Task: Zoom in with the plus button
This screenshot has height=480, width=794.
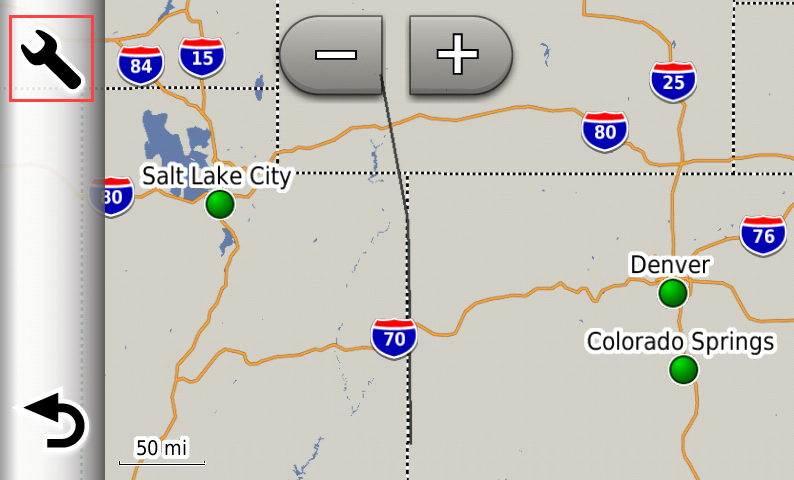Action: pyautogui.click(x=460, y=55)
